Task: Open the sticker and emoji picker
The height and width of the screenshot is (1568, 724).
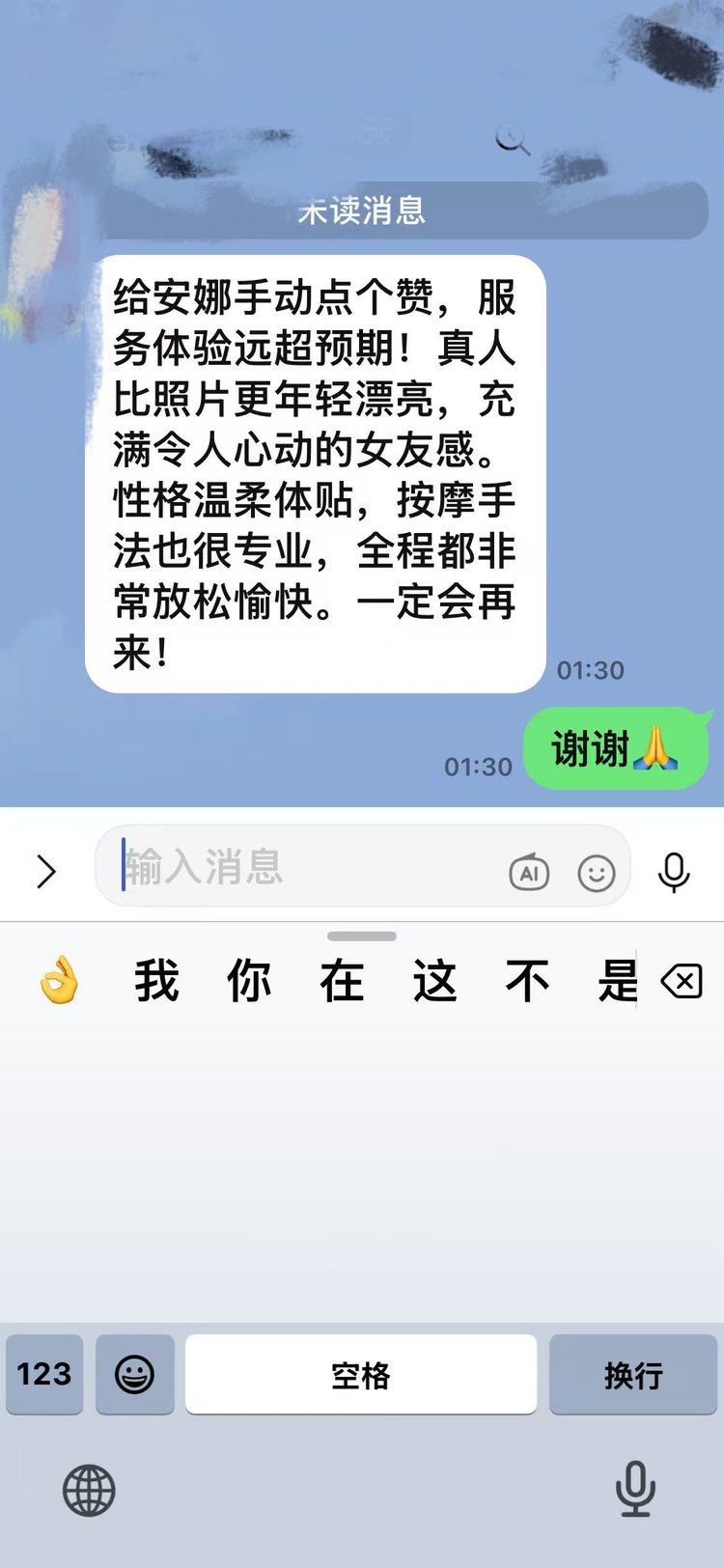Action: [597, 873]
